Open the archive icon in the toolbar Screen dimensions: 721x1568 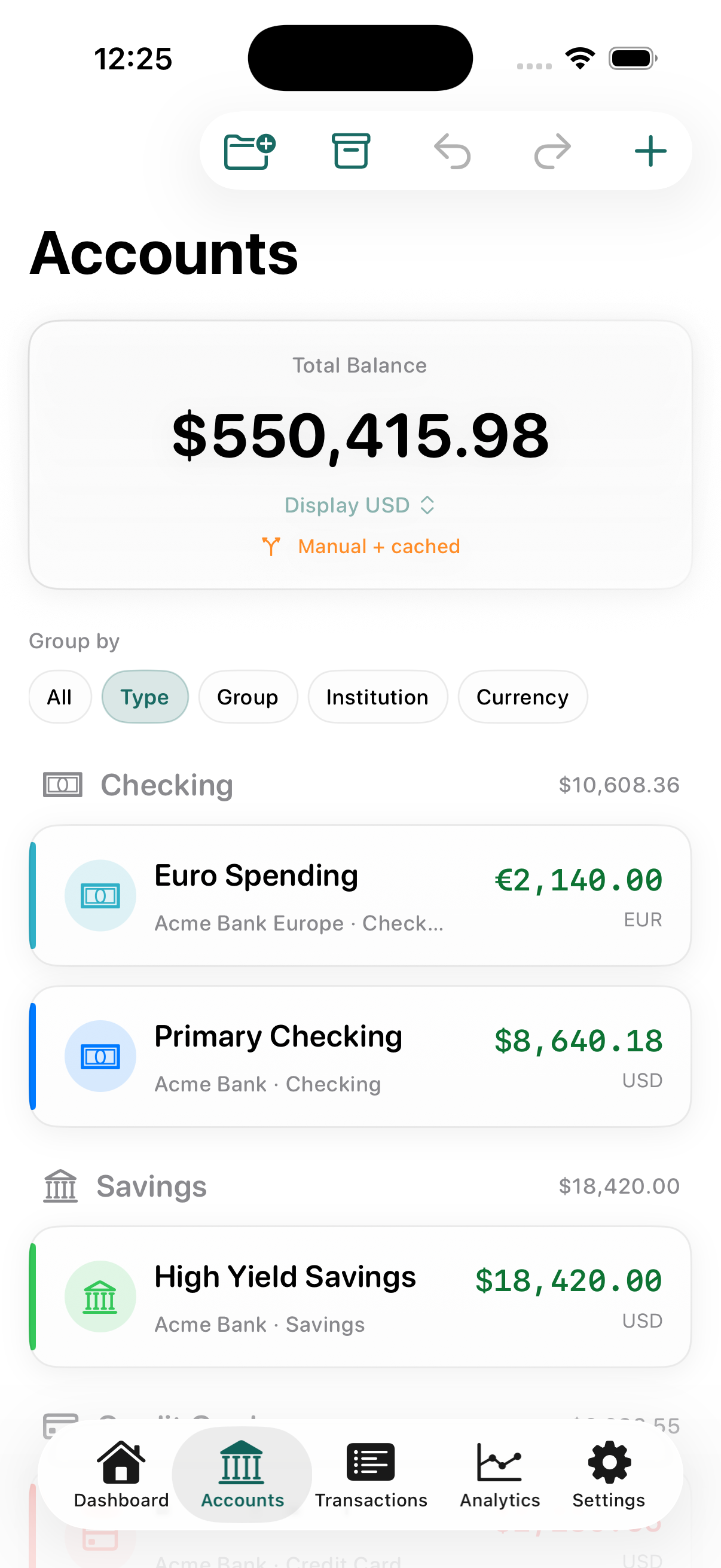350,150
